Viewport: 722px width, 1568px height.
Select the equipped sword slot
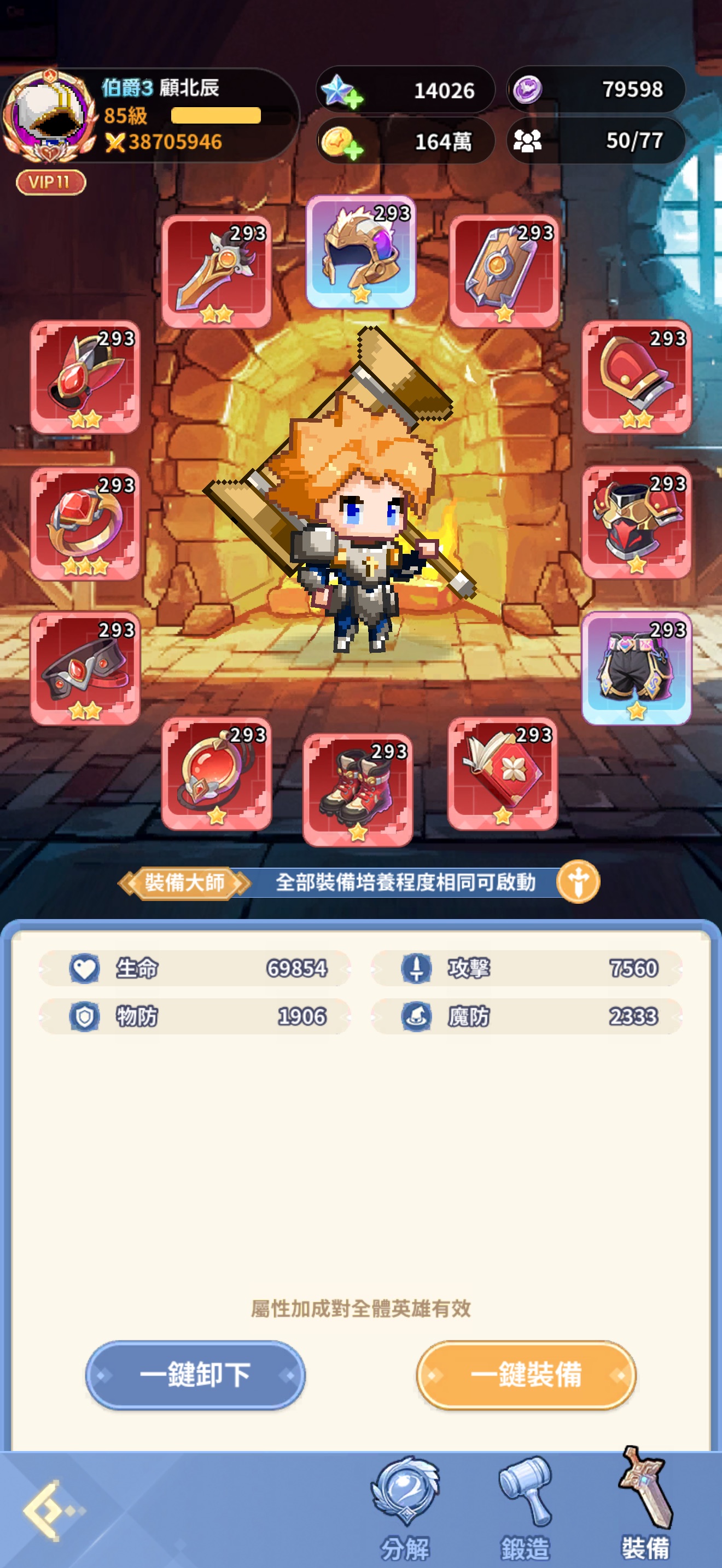click(x=216, y=272)
